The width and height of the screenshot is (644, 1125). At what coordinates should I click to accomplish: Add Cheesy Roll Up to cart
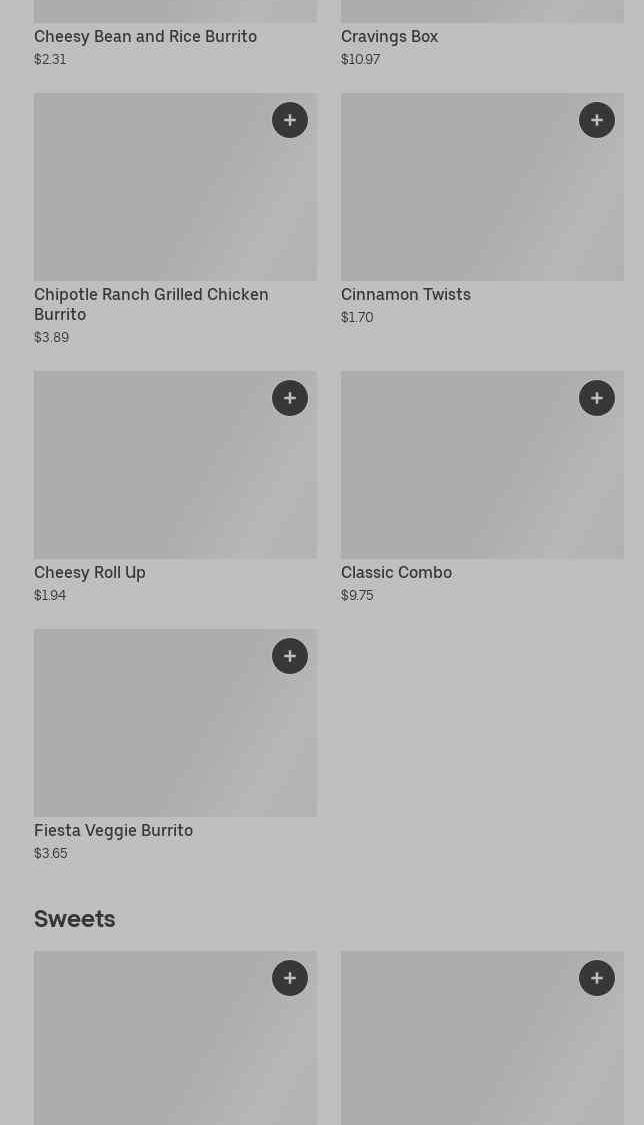(290, 398)
